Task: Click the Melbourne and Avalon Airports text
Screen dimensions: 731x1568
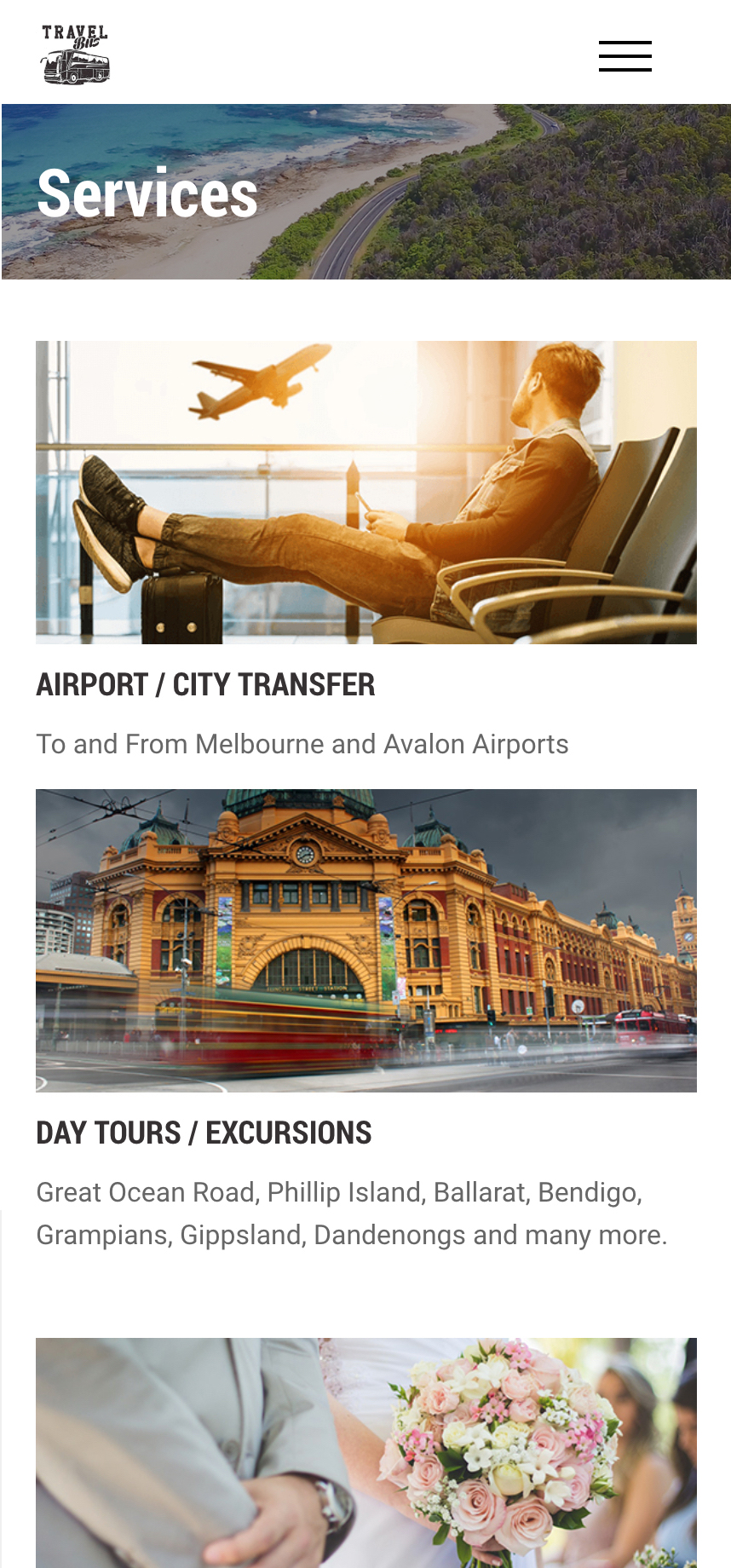Action: [302, 744]
